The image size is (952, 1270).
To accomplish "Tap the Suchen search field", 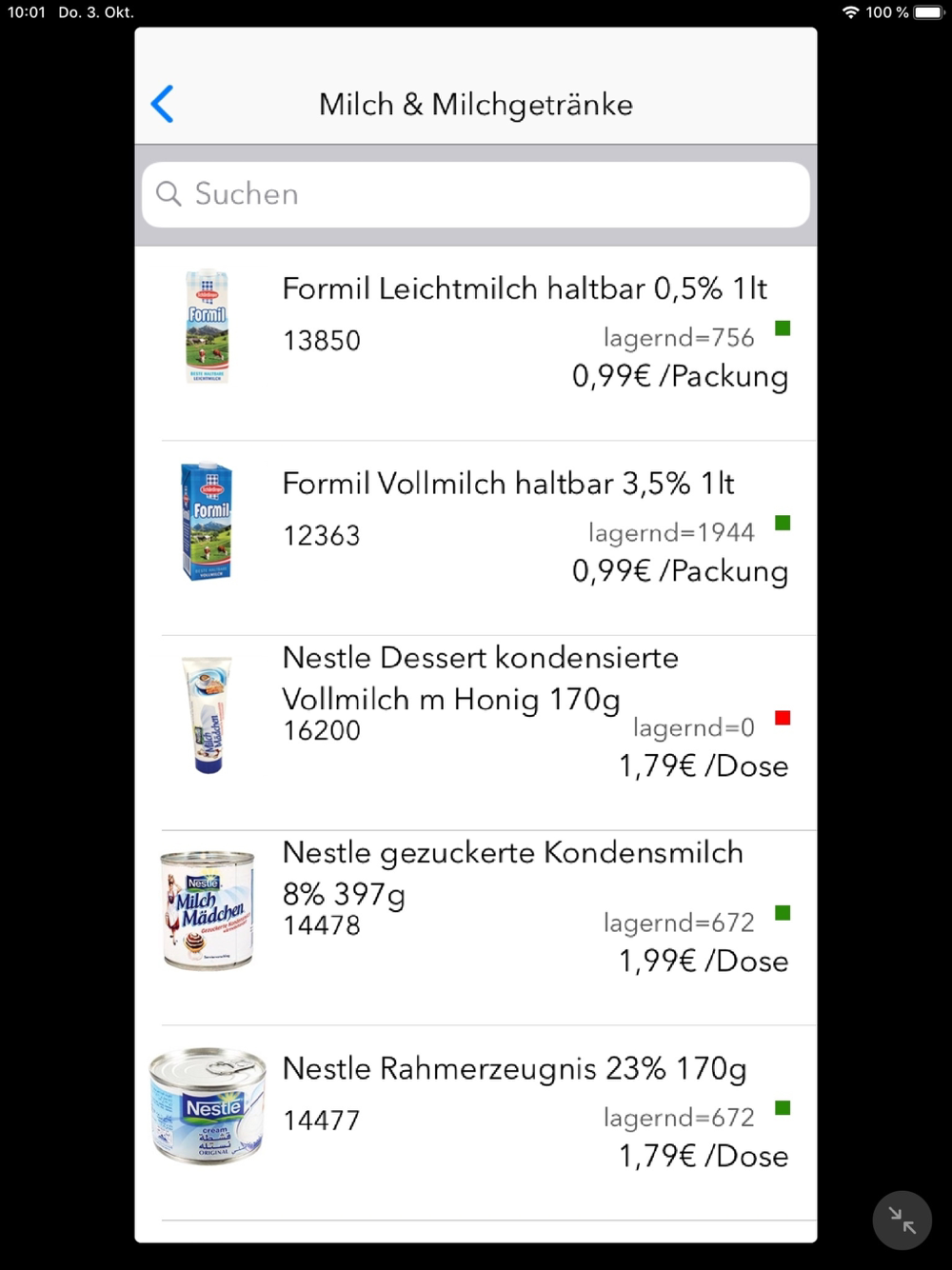I will (476, 194).
